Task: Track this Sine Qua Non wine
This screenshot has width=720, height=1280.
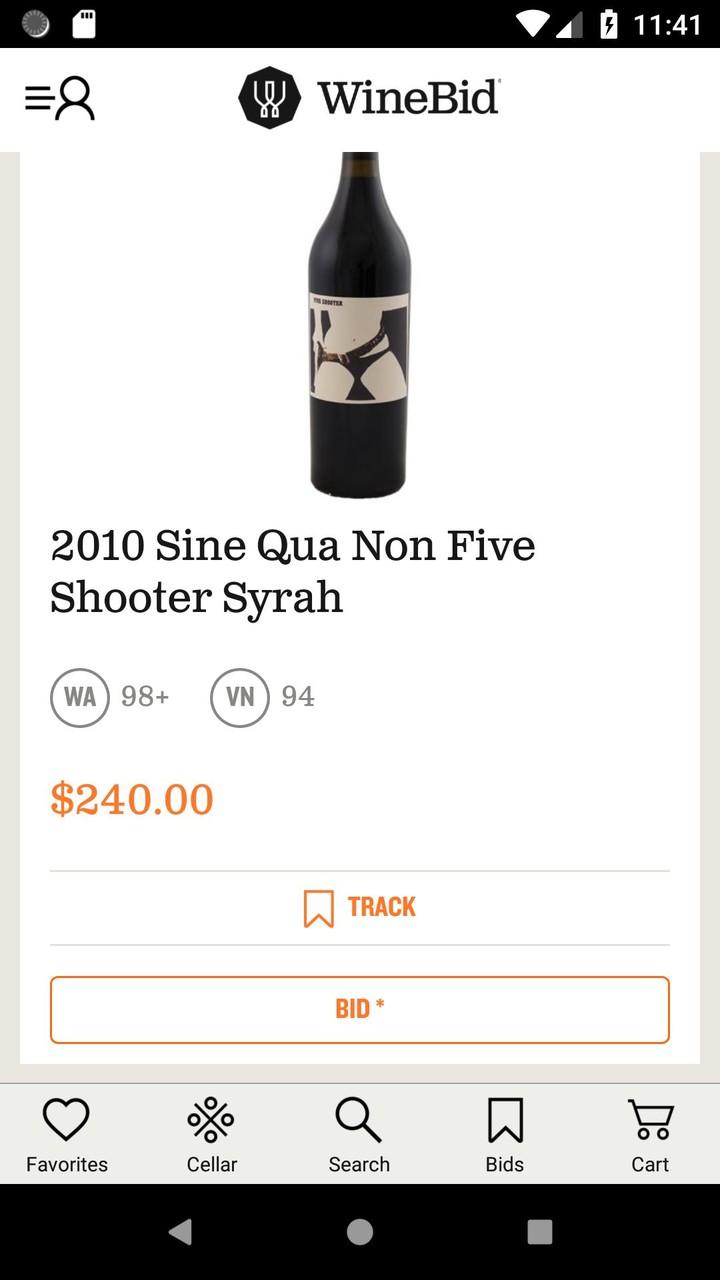Action: coord(360,908)
